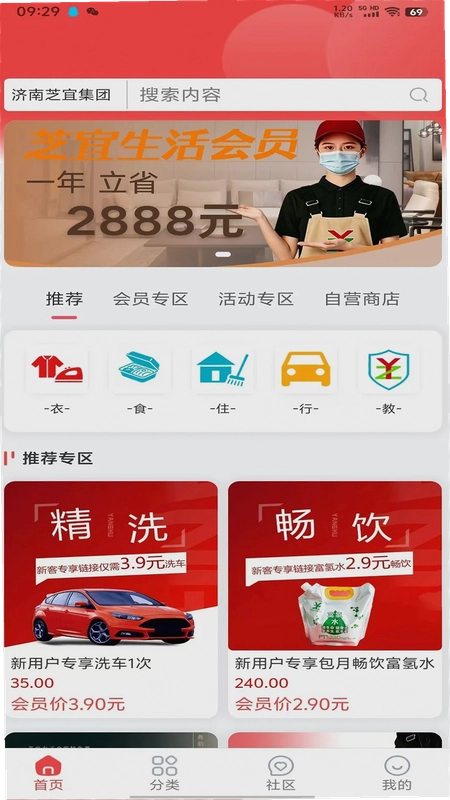
Task: Switch to the 会员专区 tab
Action: coord(151,299)
